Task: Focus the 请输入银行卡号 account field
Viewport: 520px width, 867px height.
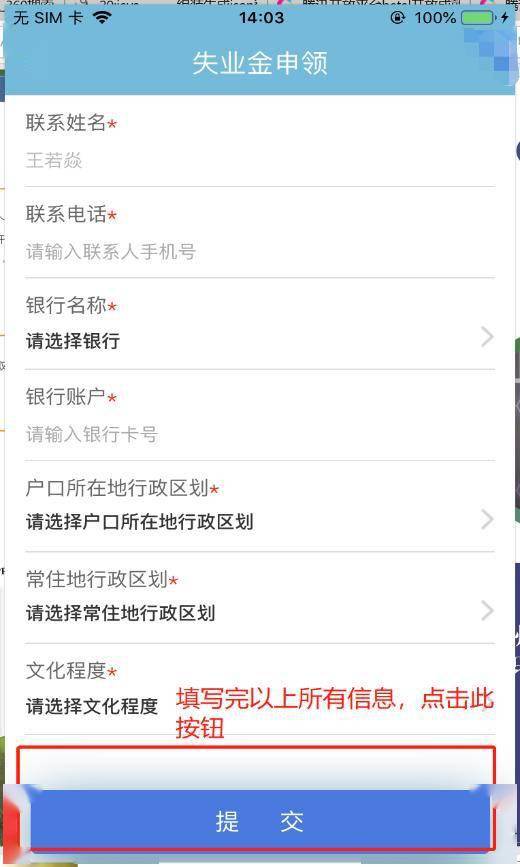Action: click(x=259, y=435)
